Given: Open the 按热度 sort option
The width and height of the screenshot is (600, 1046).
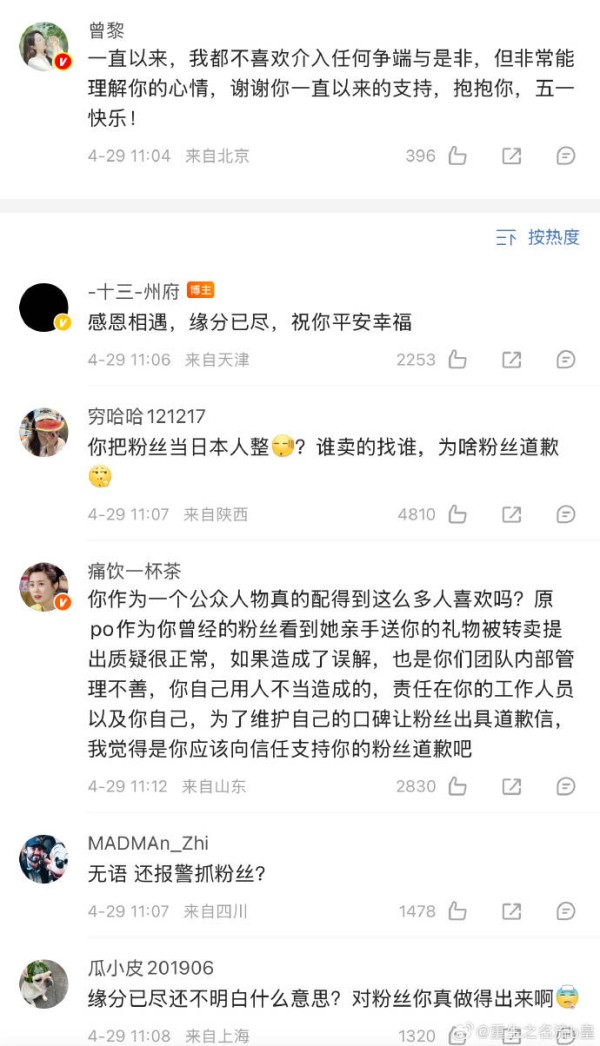Looking at the screenshot, I should click(538, 237).
